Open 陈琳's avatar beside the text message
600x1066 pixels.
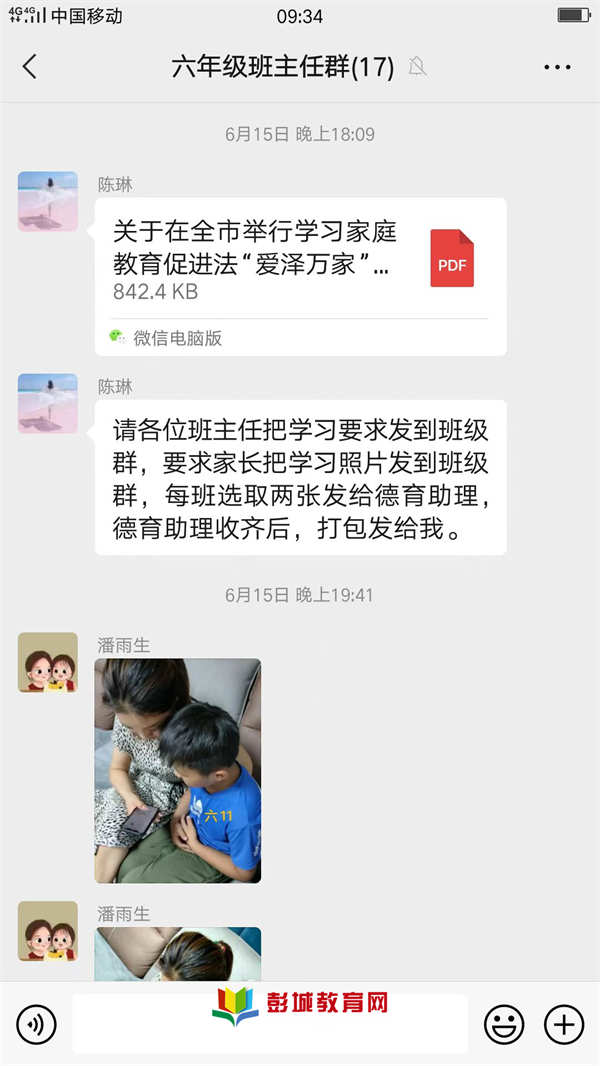coord(48,403)
